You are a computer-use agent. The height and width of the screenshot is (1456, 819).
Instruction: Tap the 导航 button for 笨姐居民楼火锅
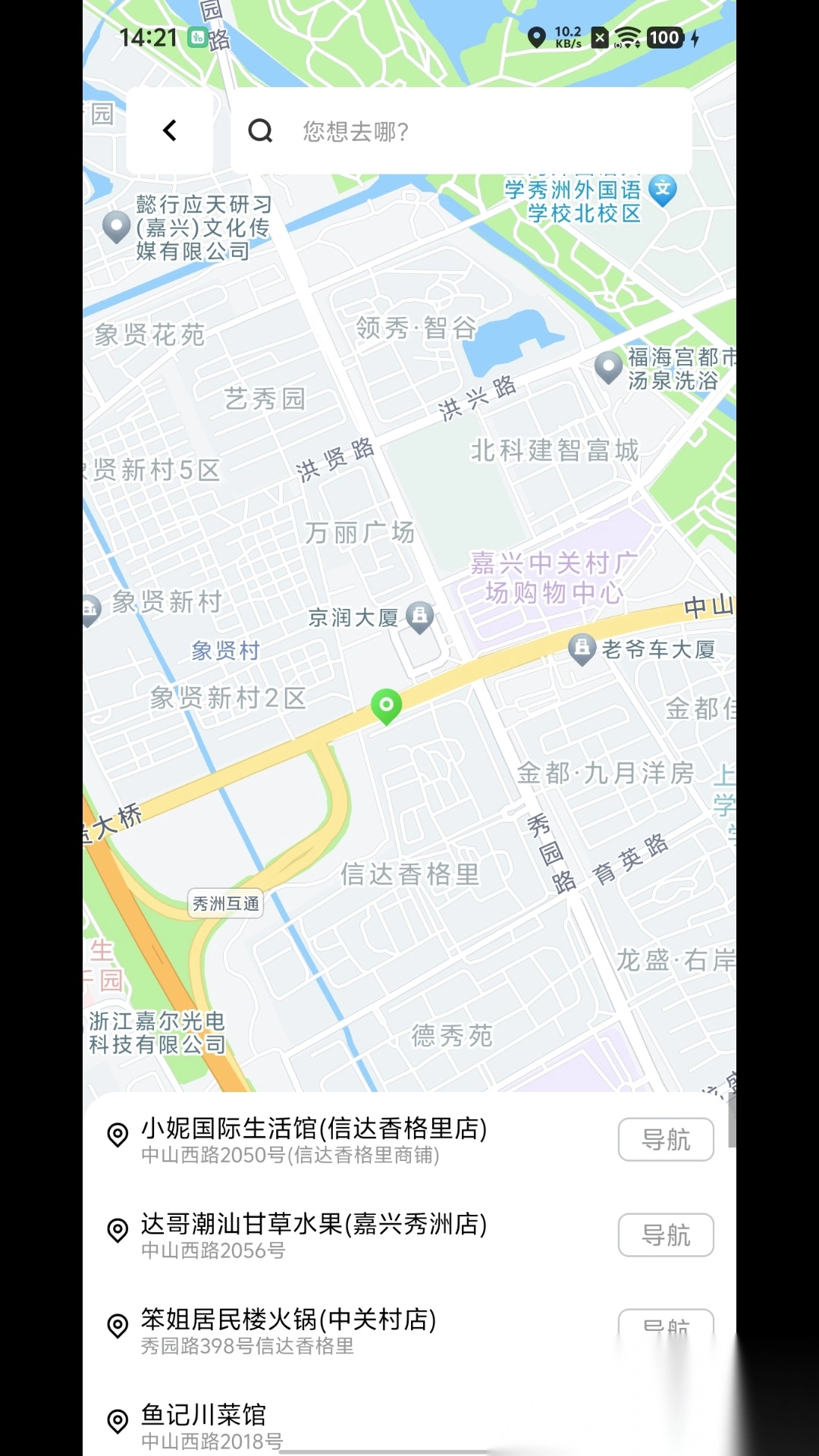click(665, 1327)
